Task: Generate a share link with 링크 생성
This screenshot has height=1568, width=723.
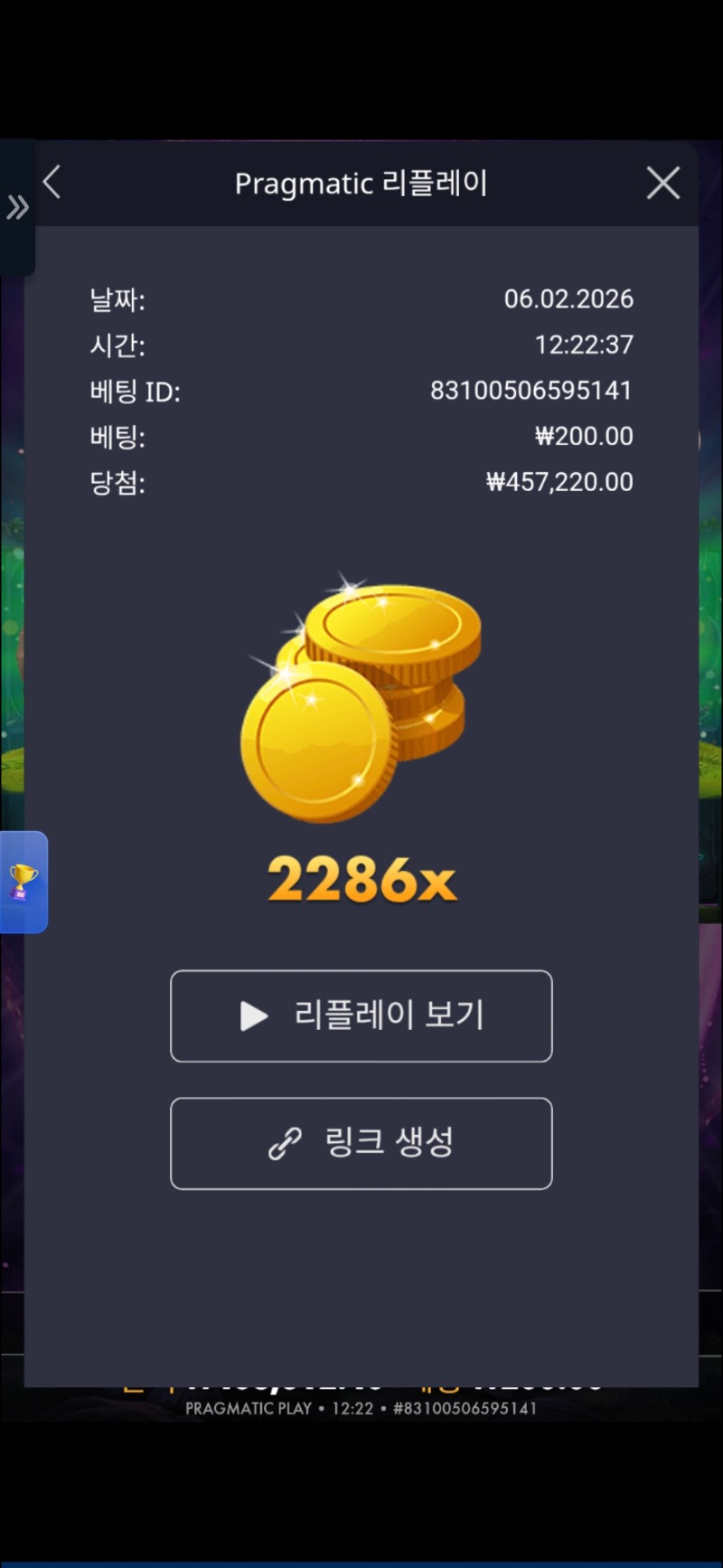Action: pos(361,1143)
